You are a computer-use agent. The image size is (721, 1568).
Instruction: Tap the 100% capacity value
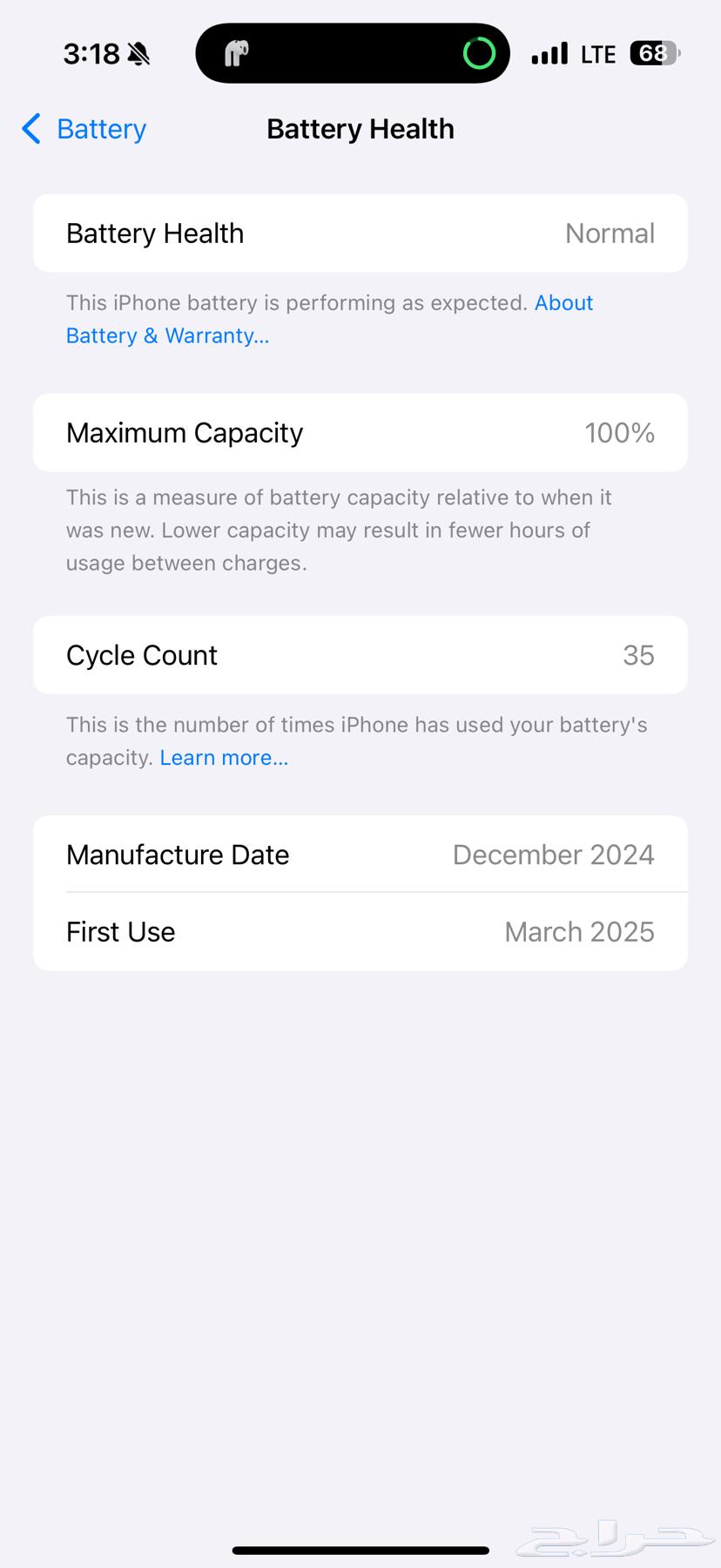(x=619, y=432)
